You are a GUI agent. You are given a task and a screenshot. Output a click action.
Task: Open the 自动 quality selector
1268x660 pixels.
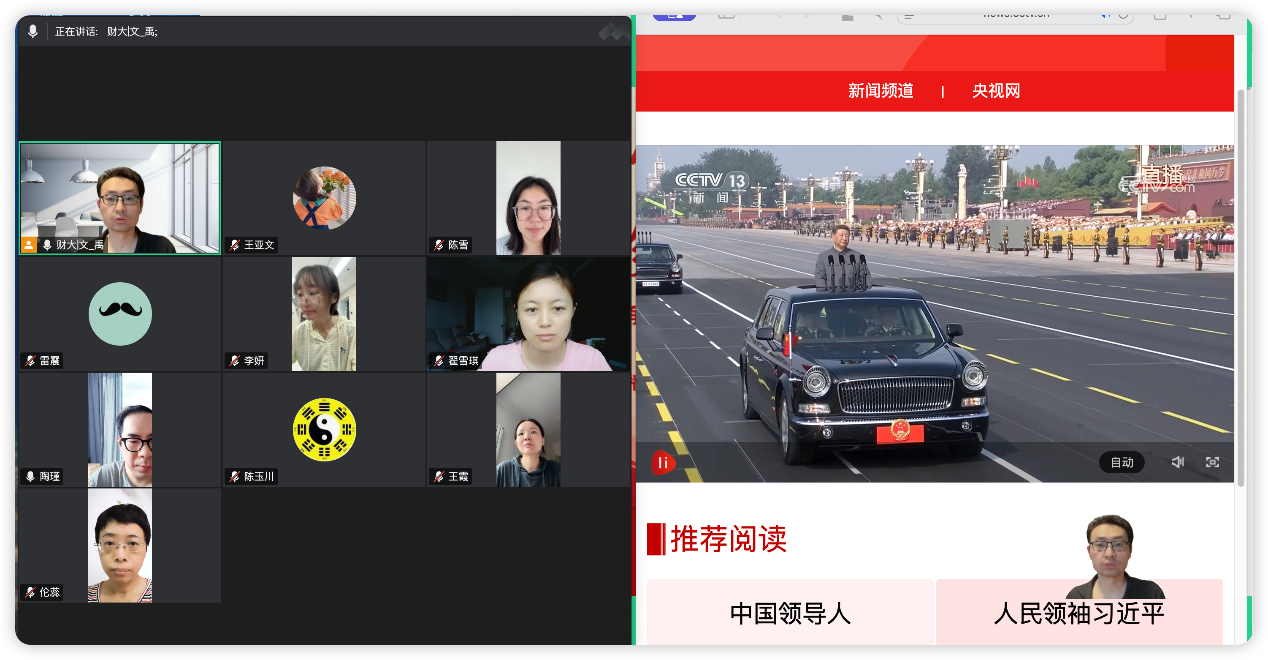click(x=1122, y=462)
